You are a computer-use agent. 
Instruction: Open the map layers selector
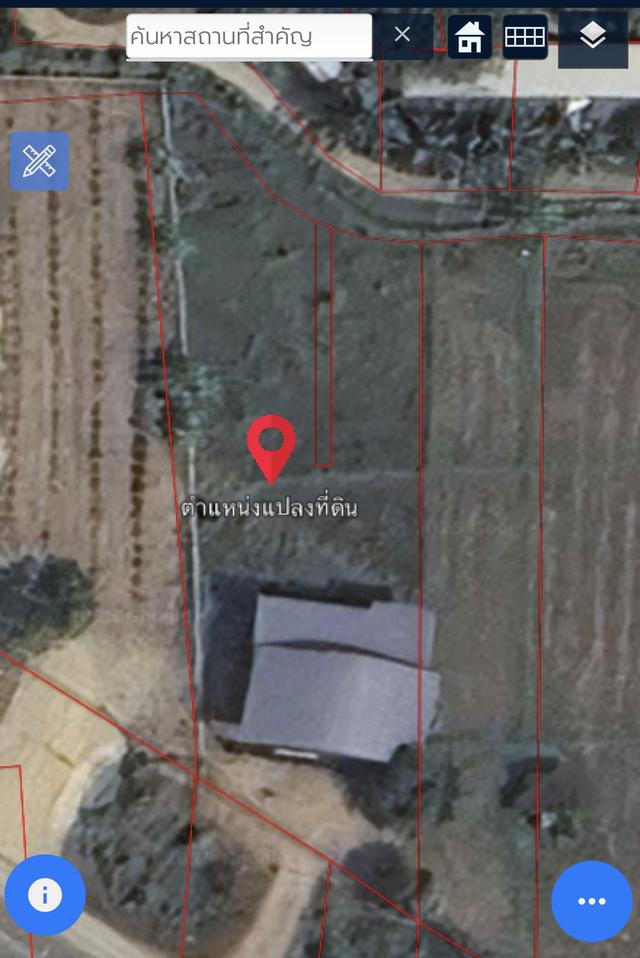[592, 38]
